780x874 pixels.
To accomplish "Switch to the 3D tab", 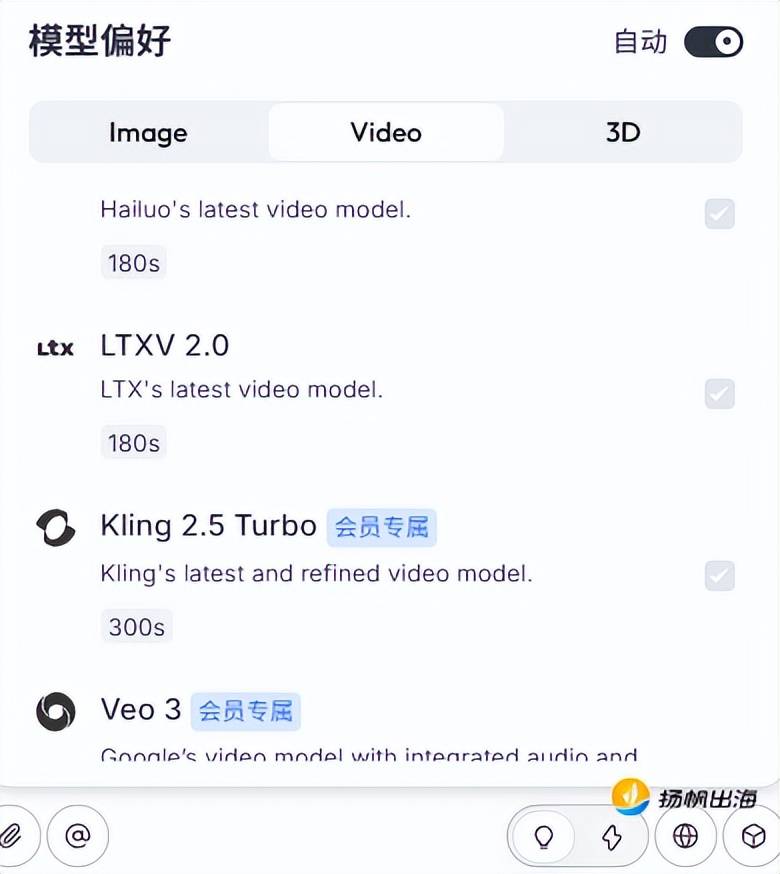I will [x=622, y=132].
